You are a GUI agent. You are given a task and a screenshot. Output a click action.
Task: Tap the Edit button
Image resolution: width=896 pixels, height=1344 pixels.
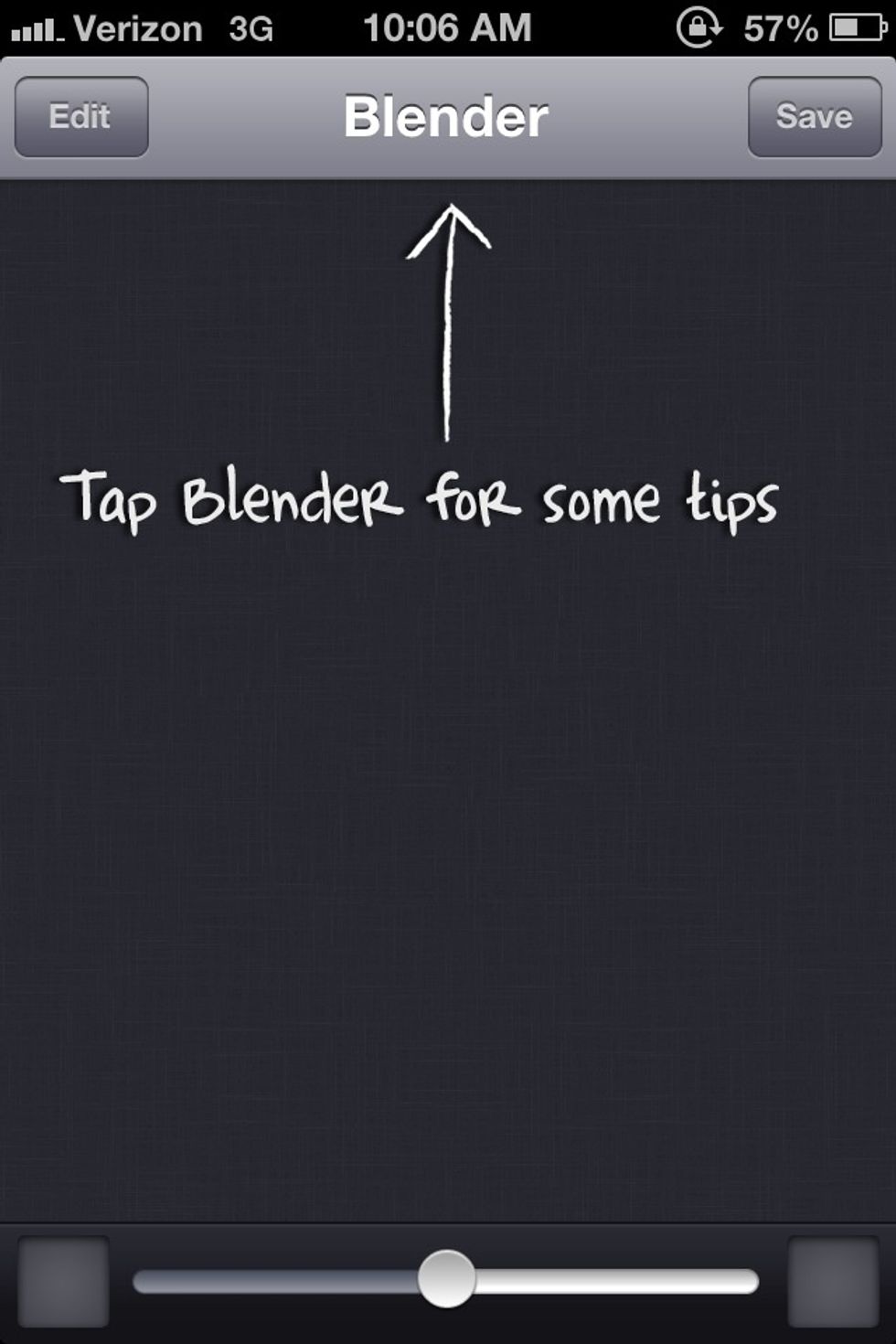click(x=80, y=116)
